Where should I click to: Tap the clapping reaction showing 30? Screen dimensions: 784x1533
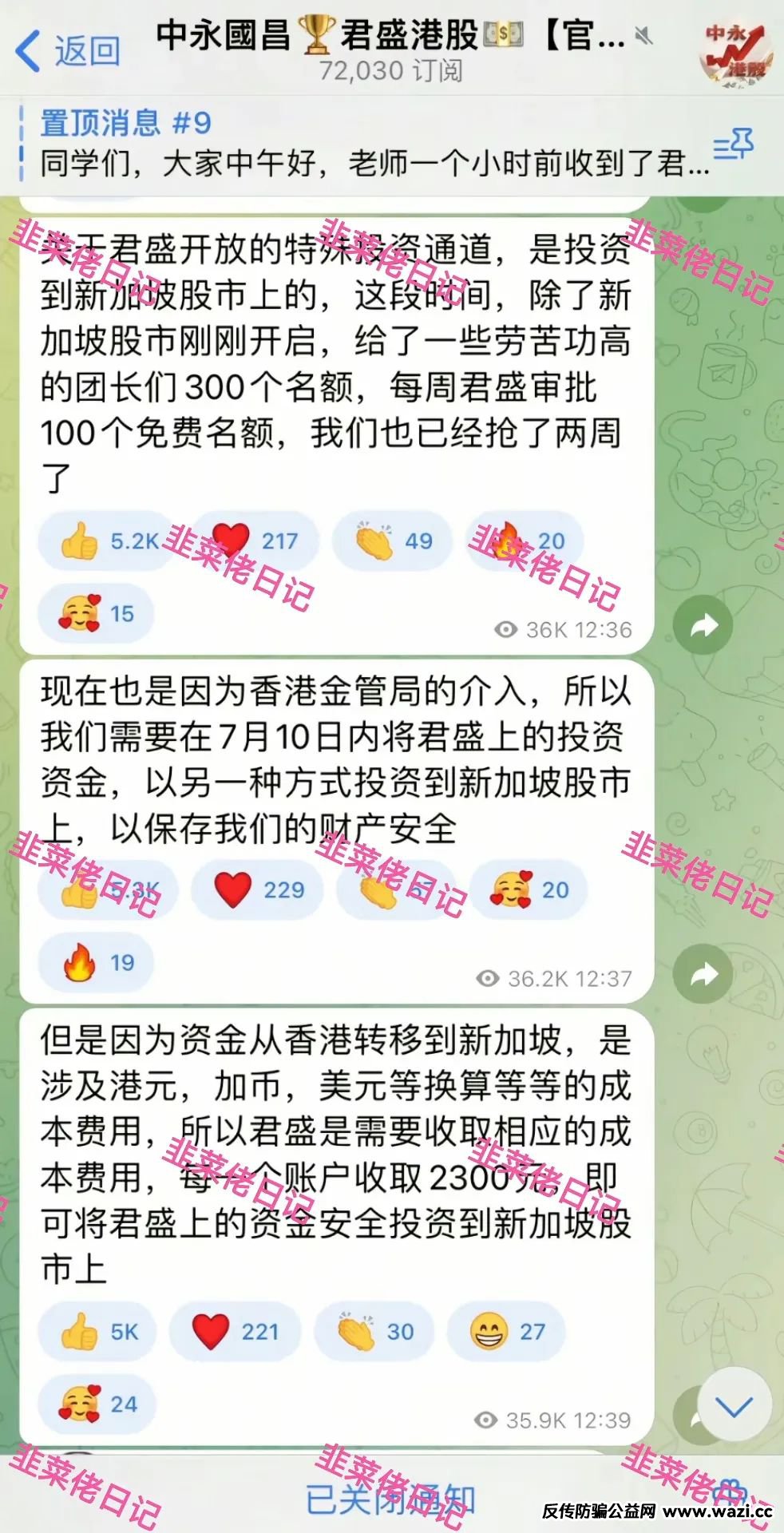click(374, 1332)
